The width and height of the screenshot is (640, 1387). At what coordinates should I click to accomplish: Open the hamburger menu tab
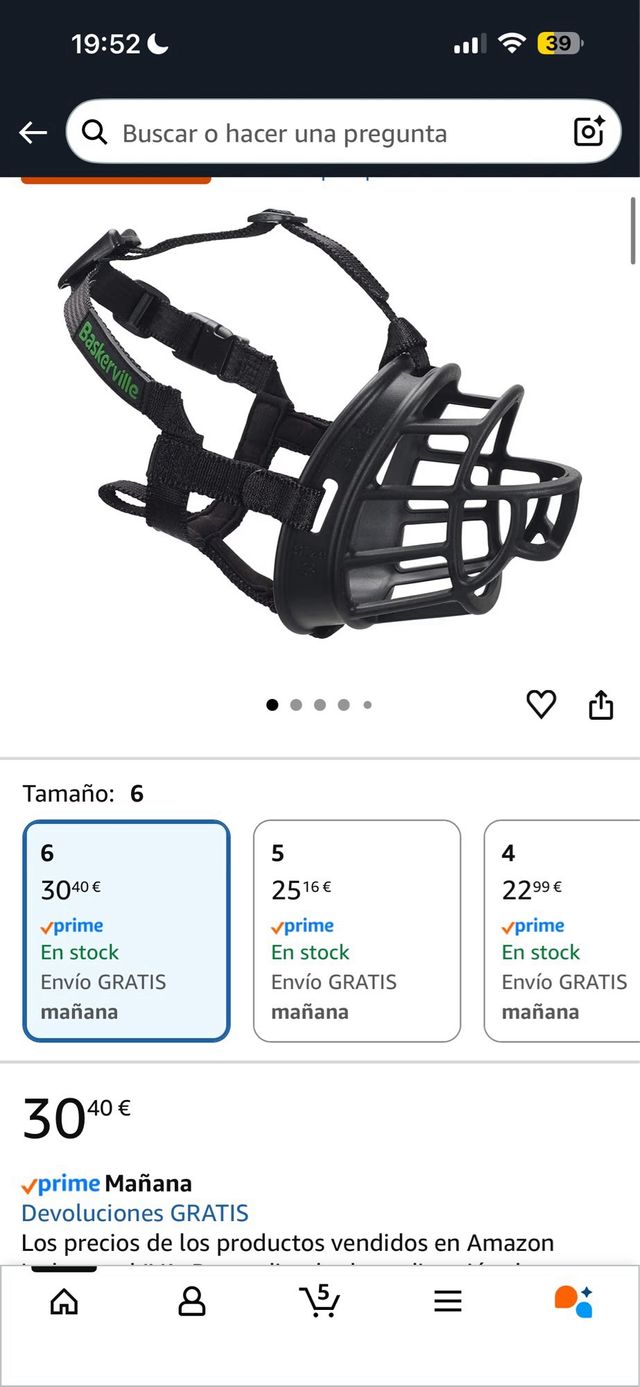tap(447, 1301)
